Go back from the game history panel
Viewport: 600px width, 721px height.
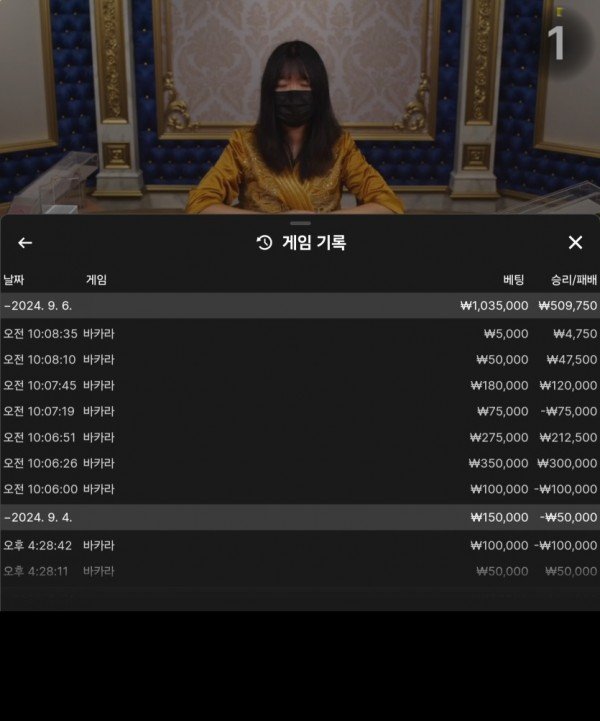pos(25,243)
